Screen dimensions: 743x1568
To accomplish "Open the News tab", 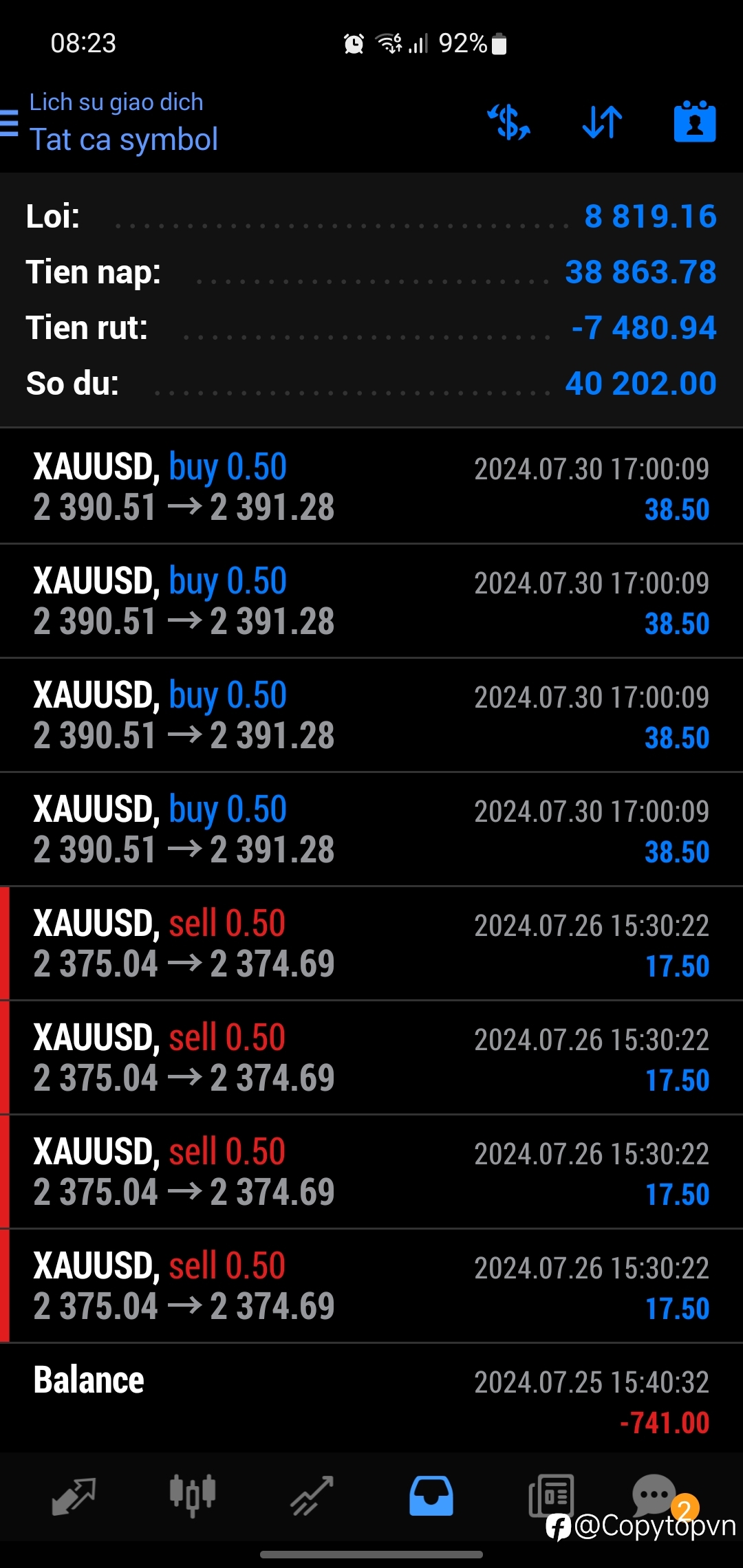I will [x=551, y=1496].
